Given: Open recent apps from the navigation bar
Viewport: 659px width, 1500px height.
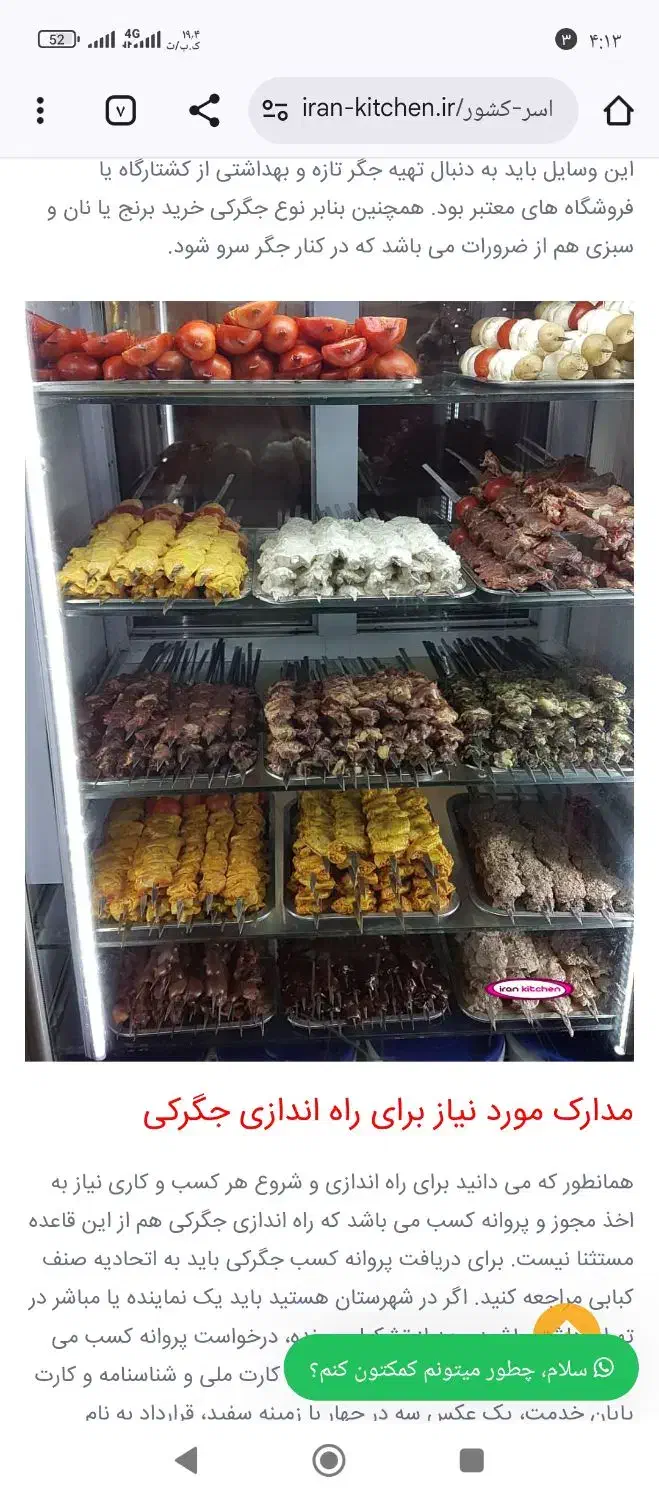Looking at the screenshot, I should coord(471,1461).
